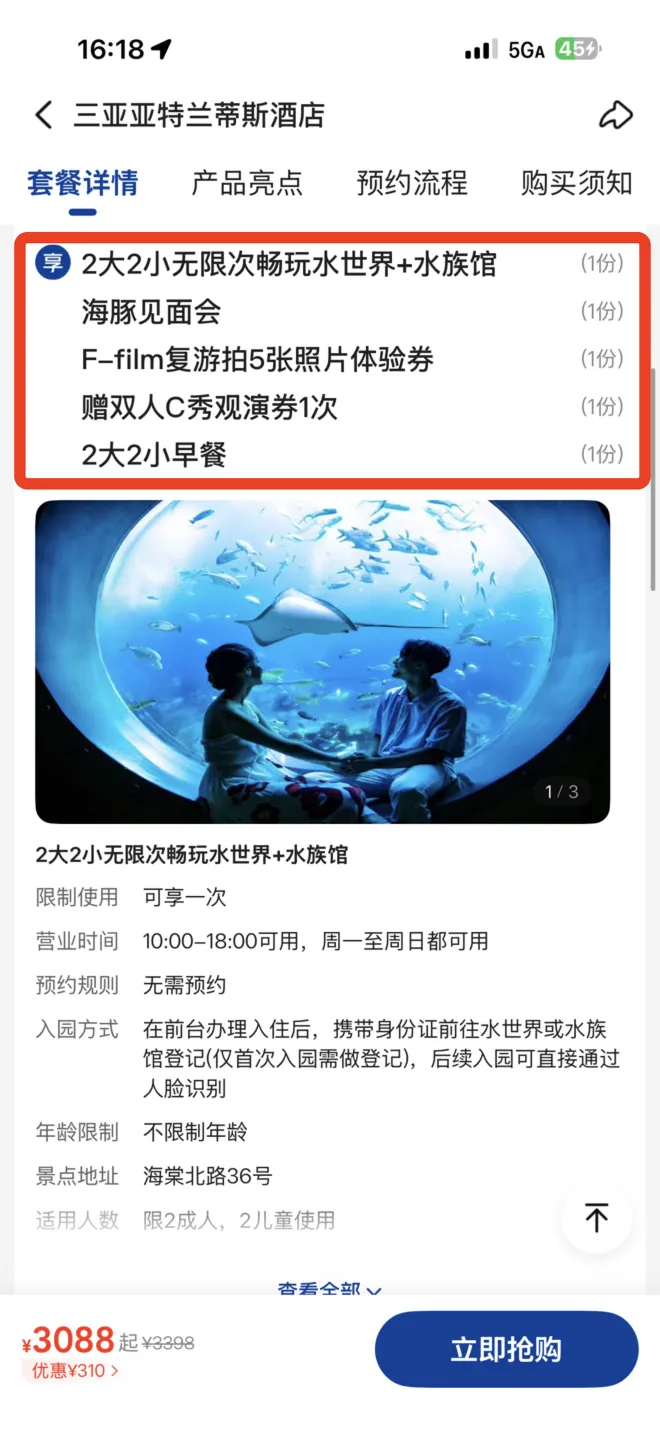
Task: Share this hotel package
Action: (615, 115)
